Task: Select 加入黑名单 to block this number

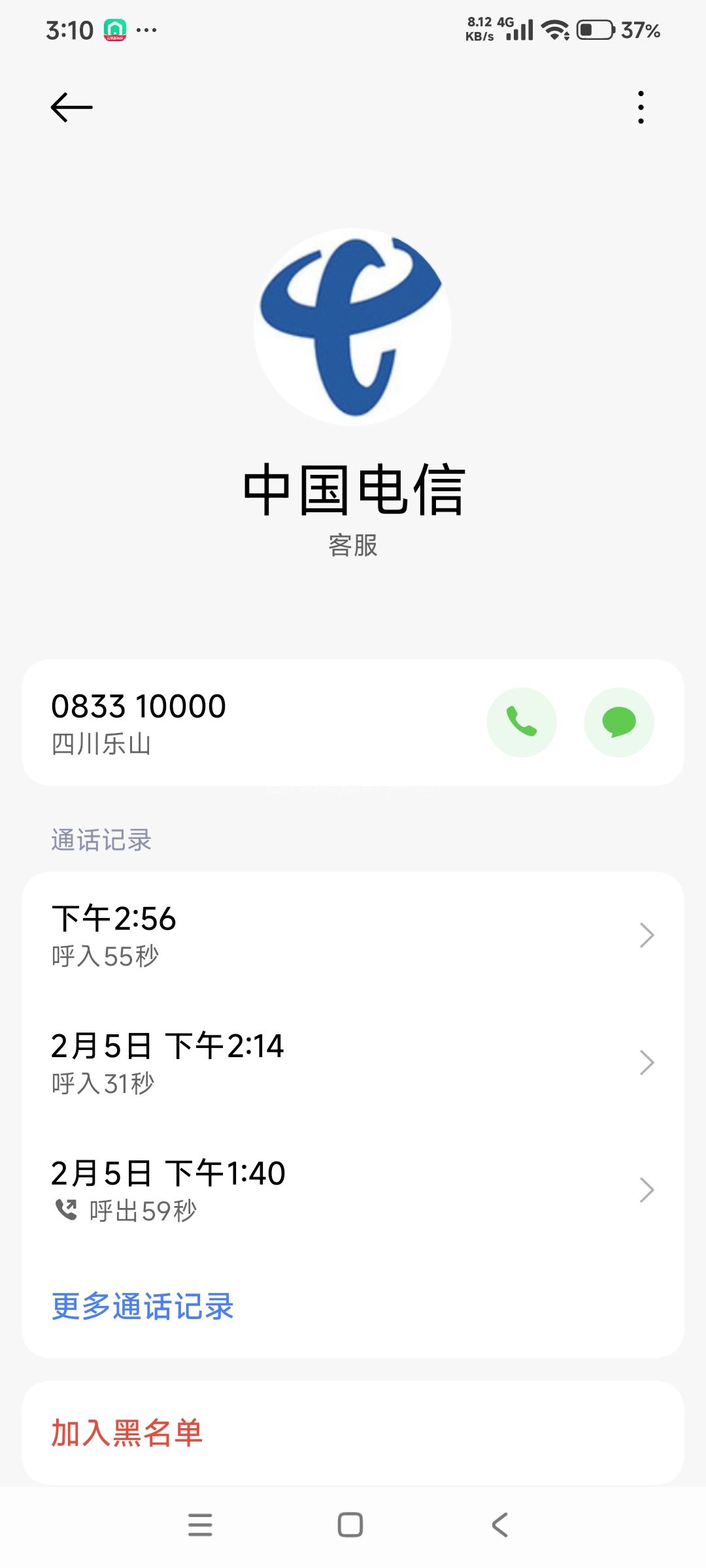Action: click(x=127, y=1433)
